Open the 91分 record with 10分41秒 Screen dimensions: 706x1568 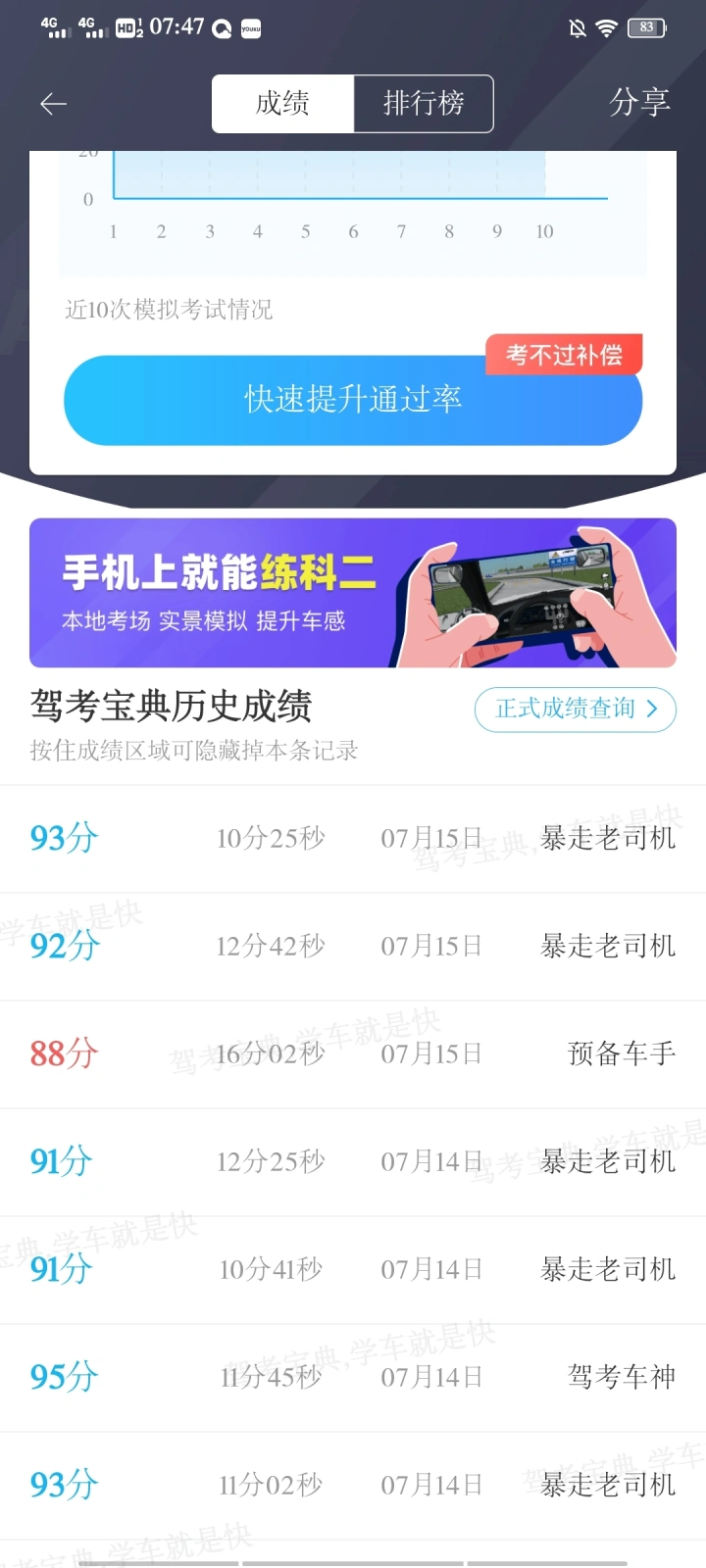click(353, 1270)
